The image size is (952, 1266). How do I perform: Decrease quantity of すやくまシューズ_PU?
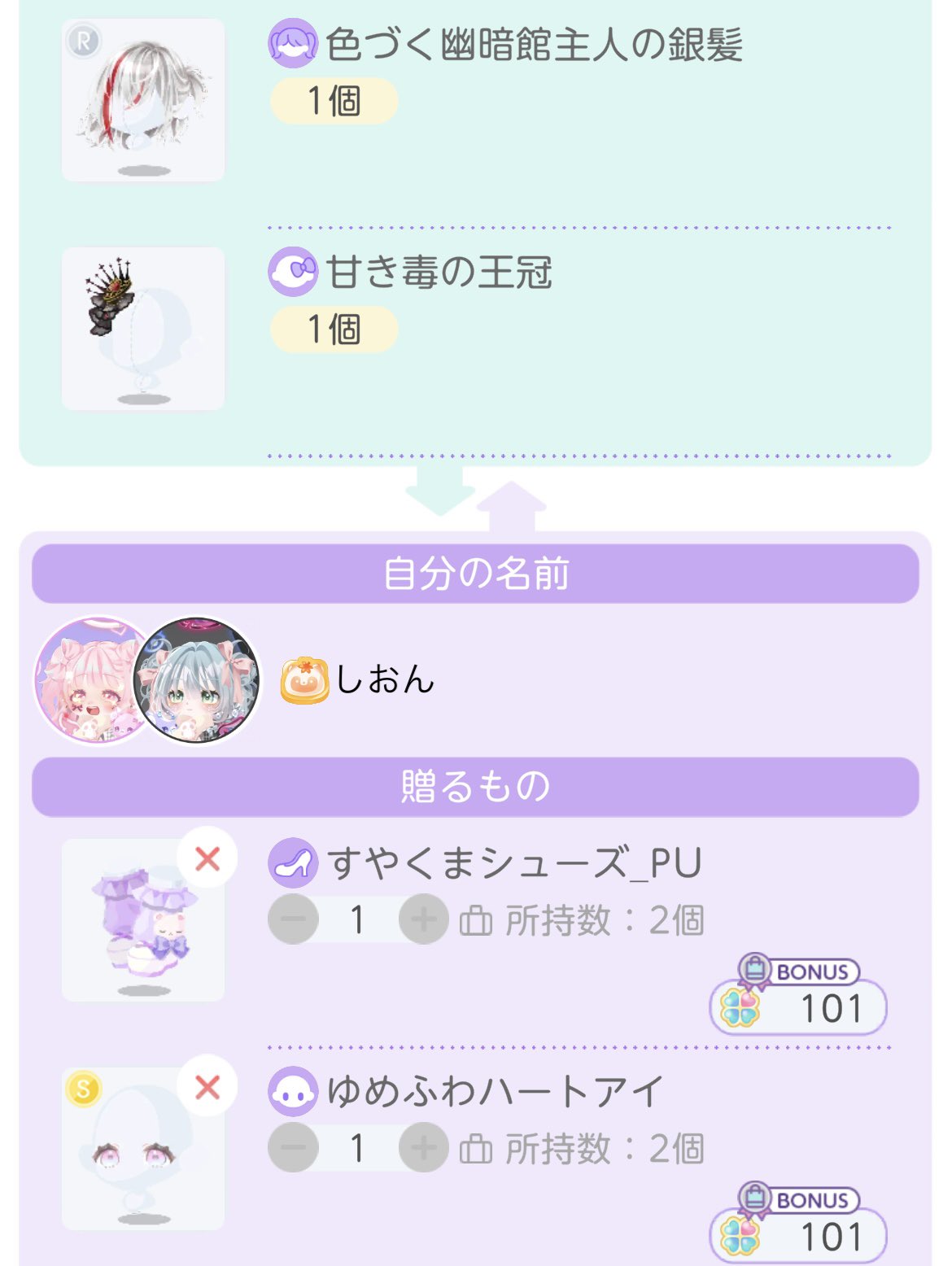click(294, 920)
